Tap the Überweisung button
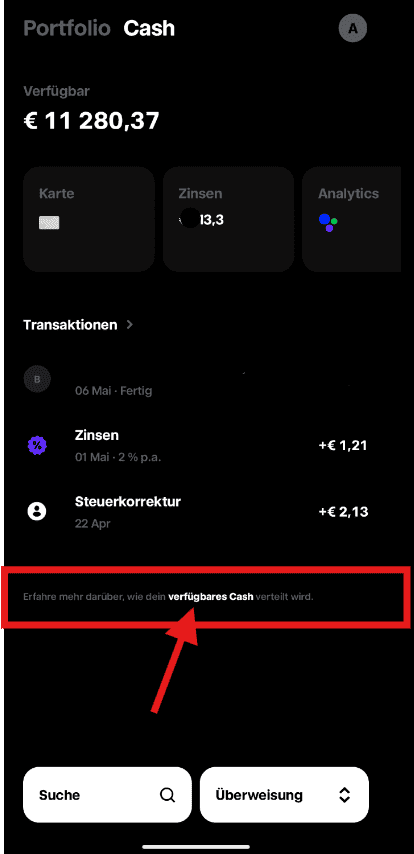414x854 pixels. [x=284, y=795]
